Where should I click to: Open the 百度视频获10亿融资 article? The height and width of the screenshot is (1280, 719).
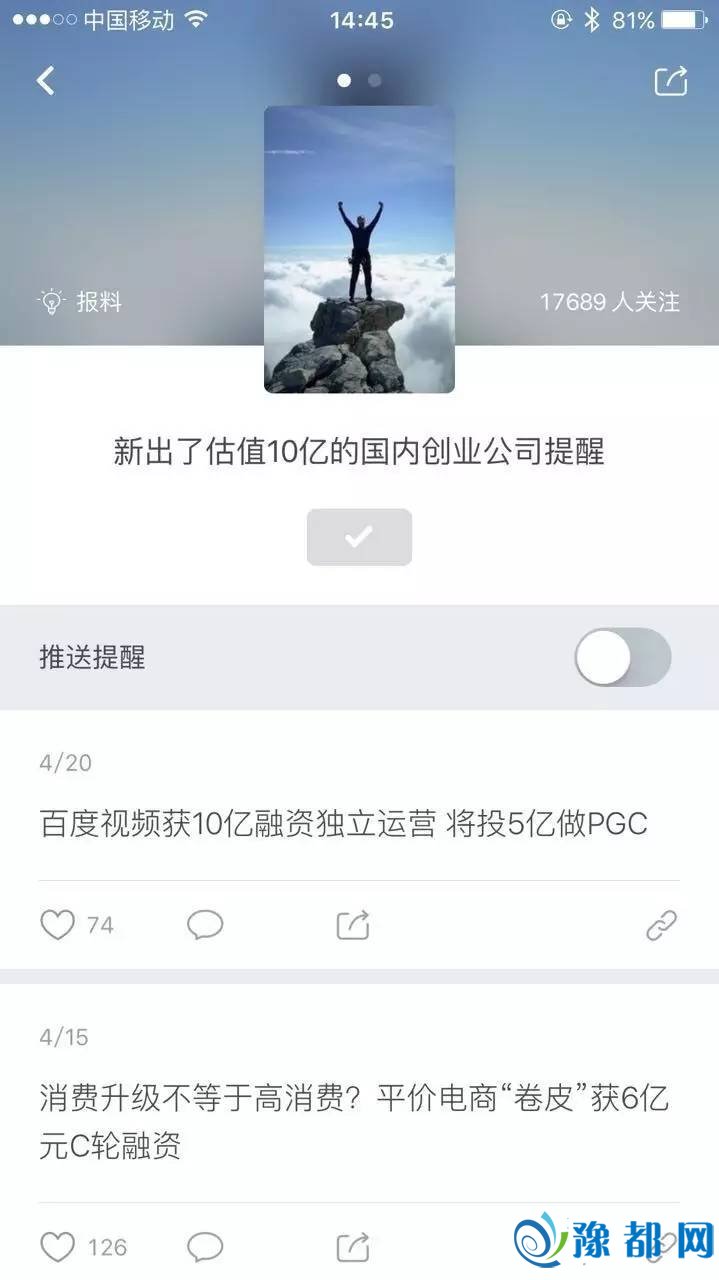344,824
